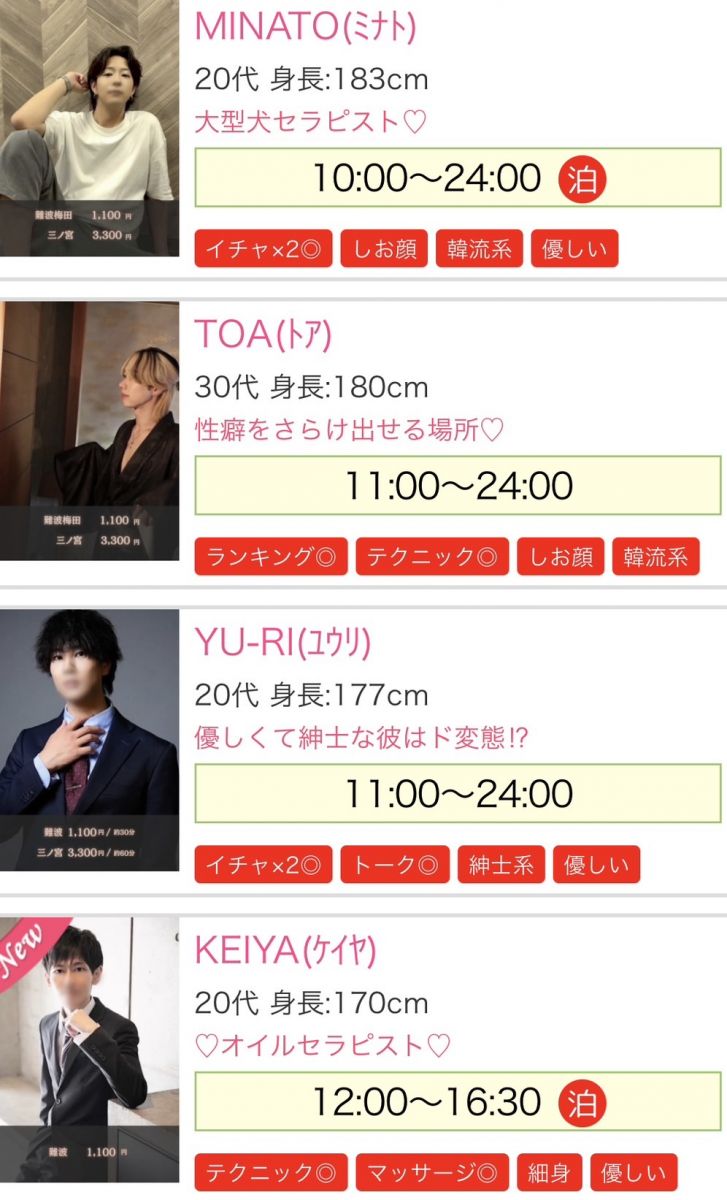
Task: Tap the マッサージ◎ tag on KEIYA's card
Action: (431, 1172)
